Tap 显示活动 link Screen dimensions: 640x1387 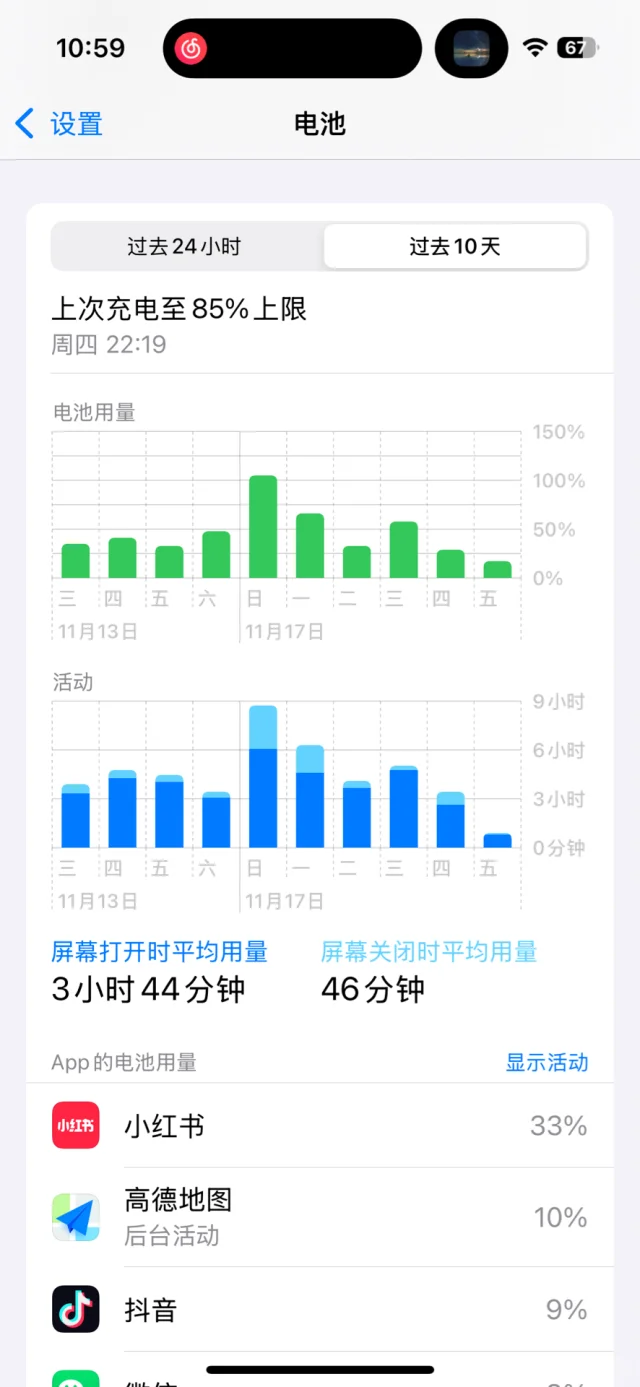tap(546, 1062)
